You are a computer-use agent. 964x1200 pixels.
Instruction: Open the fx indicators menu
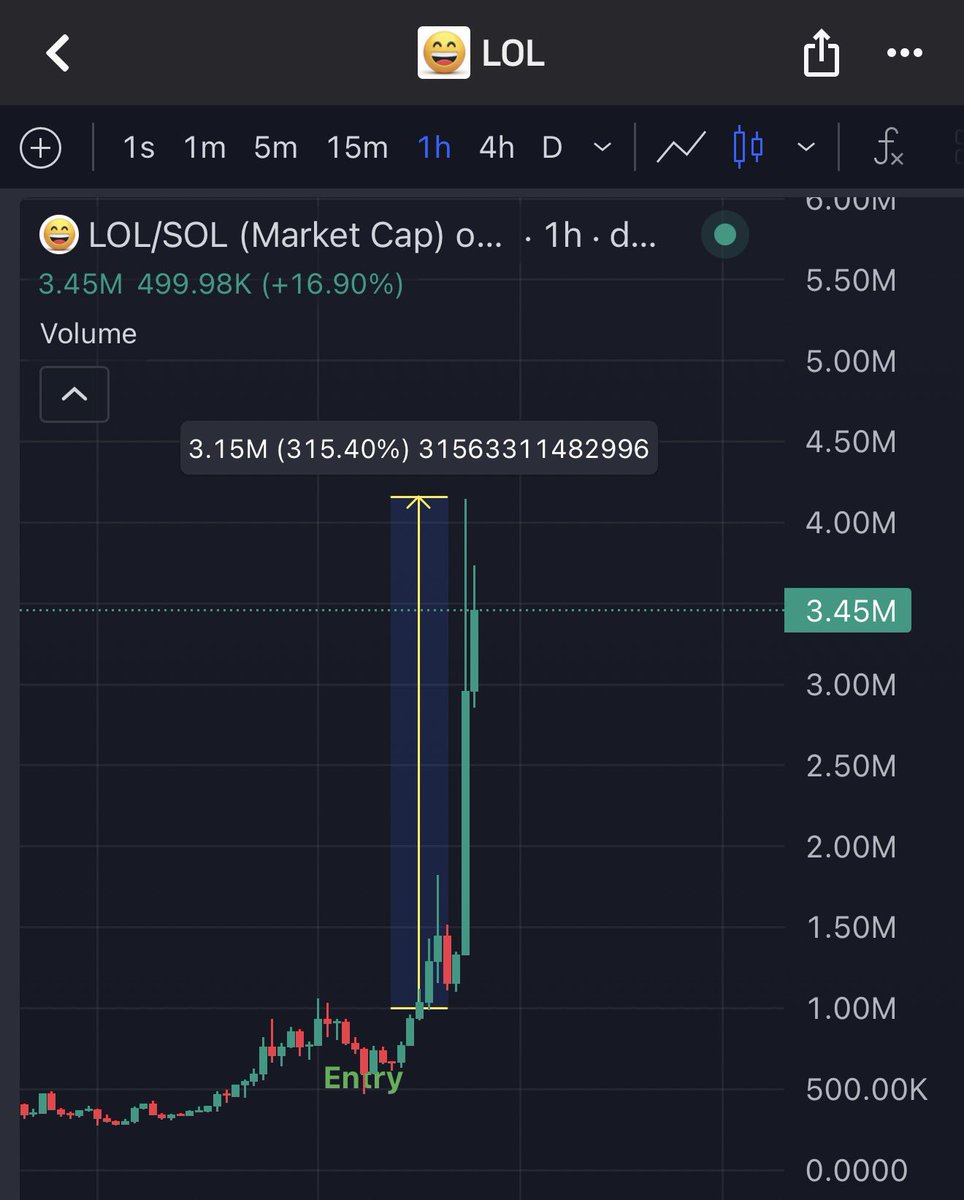coord(888,149)
